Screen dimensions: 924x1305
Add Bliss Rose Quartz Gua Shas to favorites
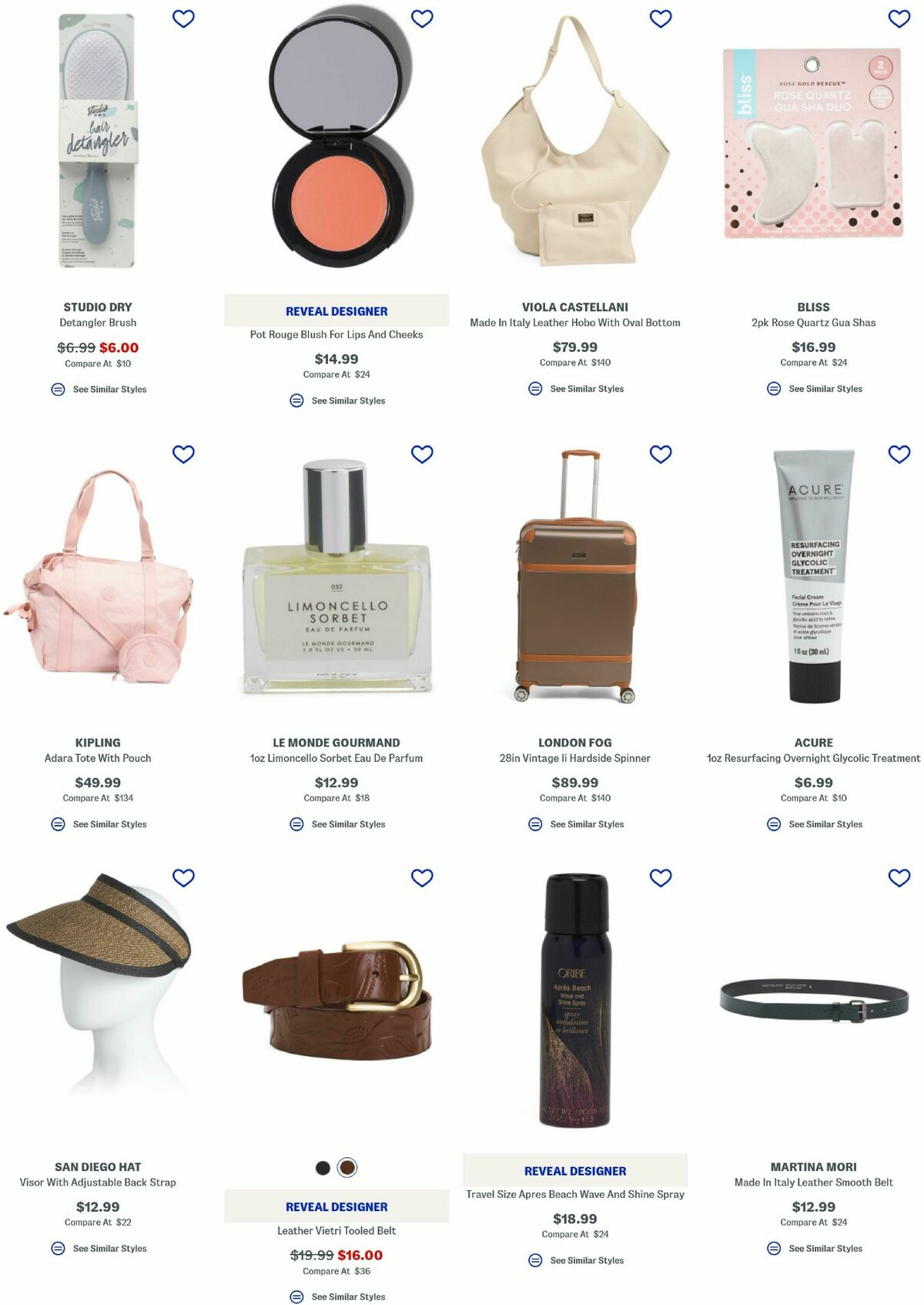pos(899,18)
